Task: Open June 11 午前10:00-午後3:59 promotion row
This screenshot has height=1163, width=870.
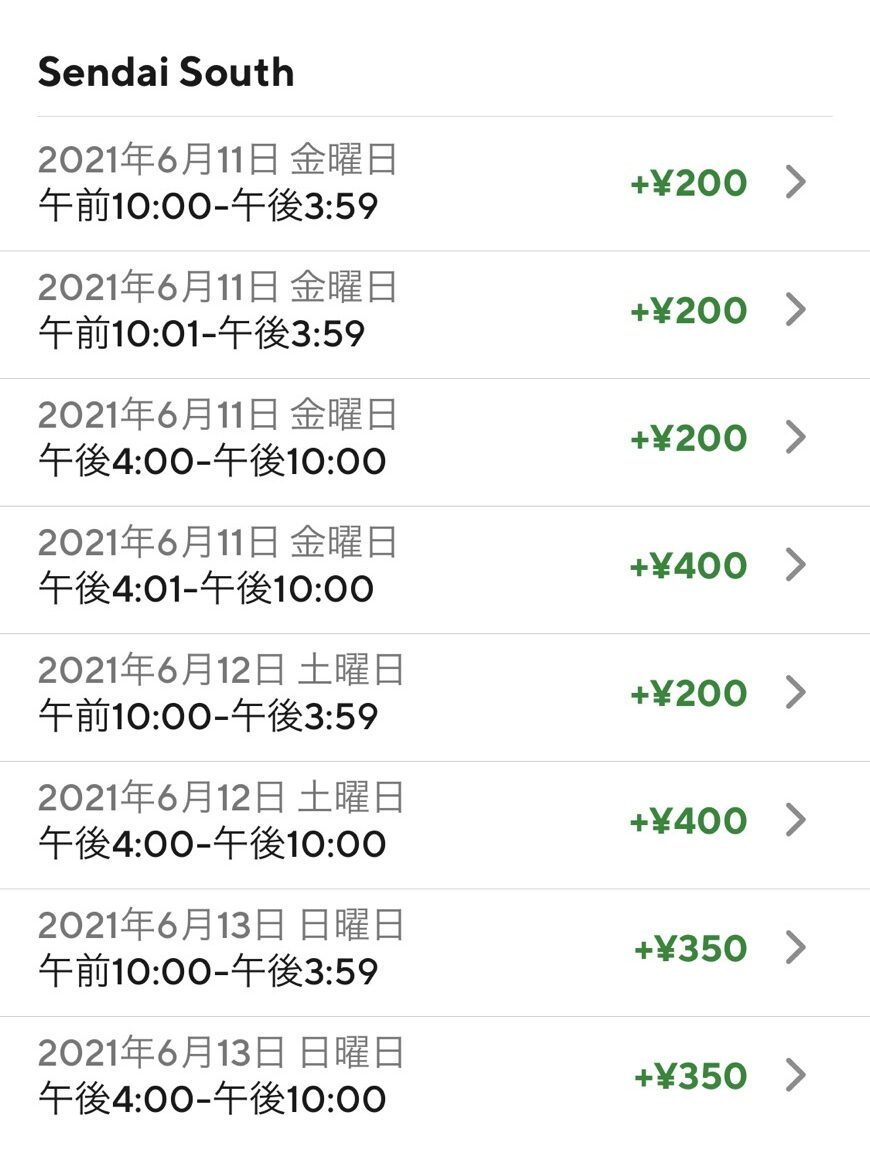Action: coord(434,183)
